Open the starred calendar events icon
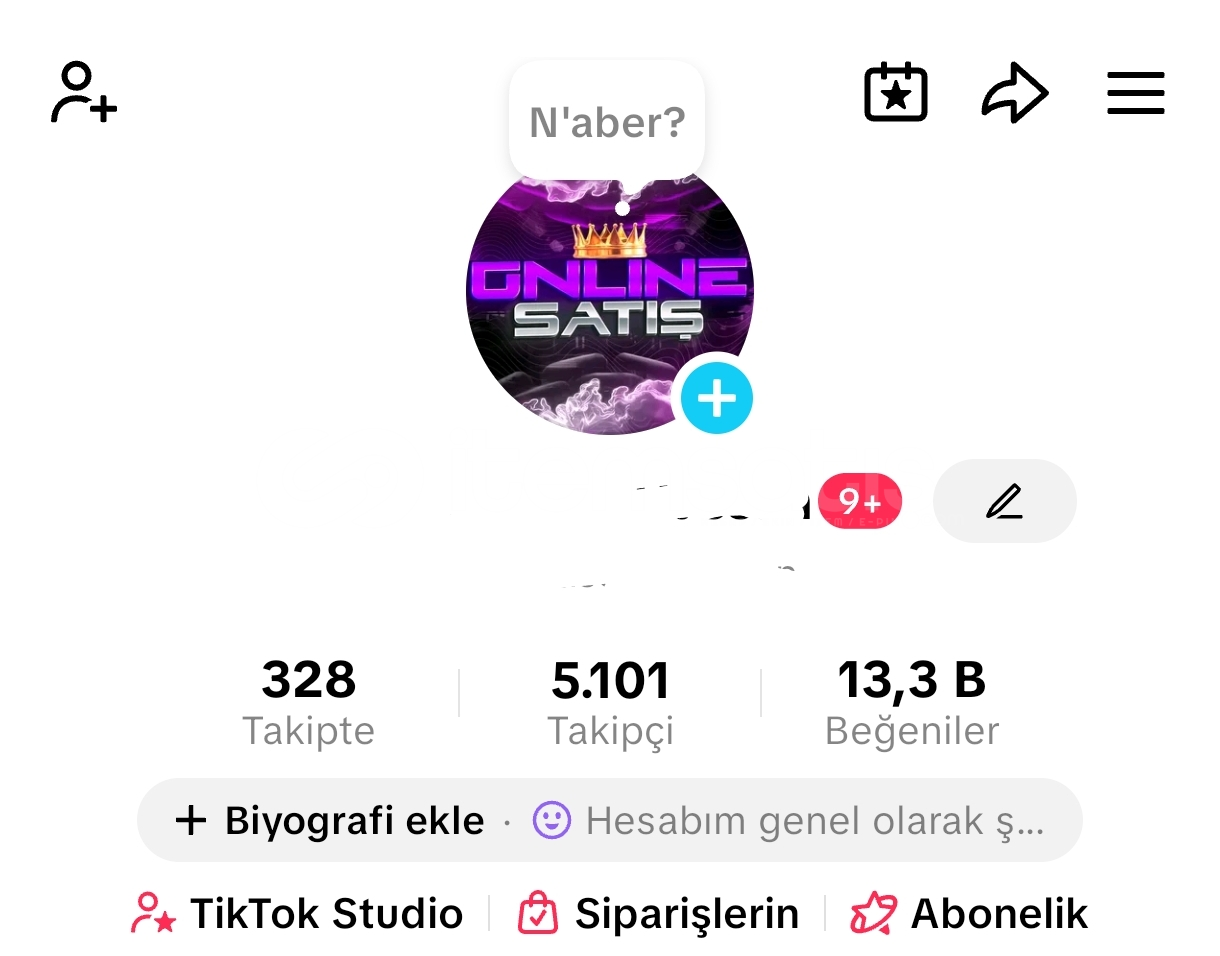The image size is (1220, 956). (895, 93)
